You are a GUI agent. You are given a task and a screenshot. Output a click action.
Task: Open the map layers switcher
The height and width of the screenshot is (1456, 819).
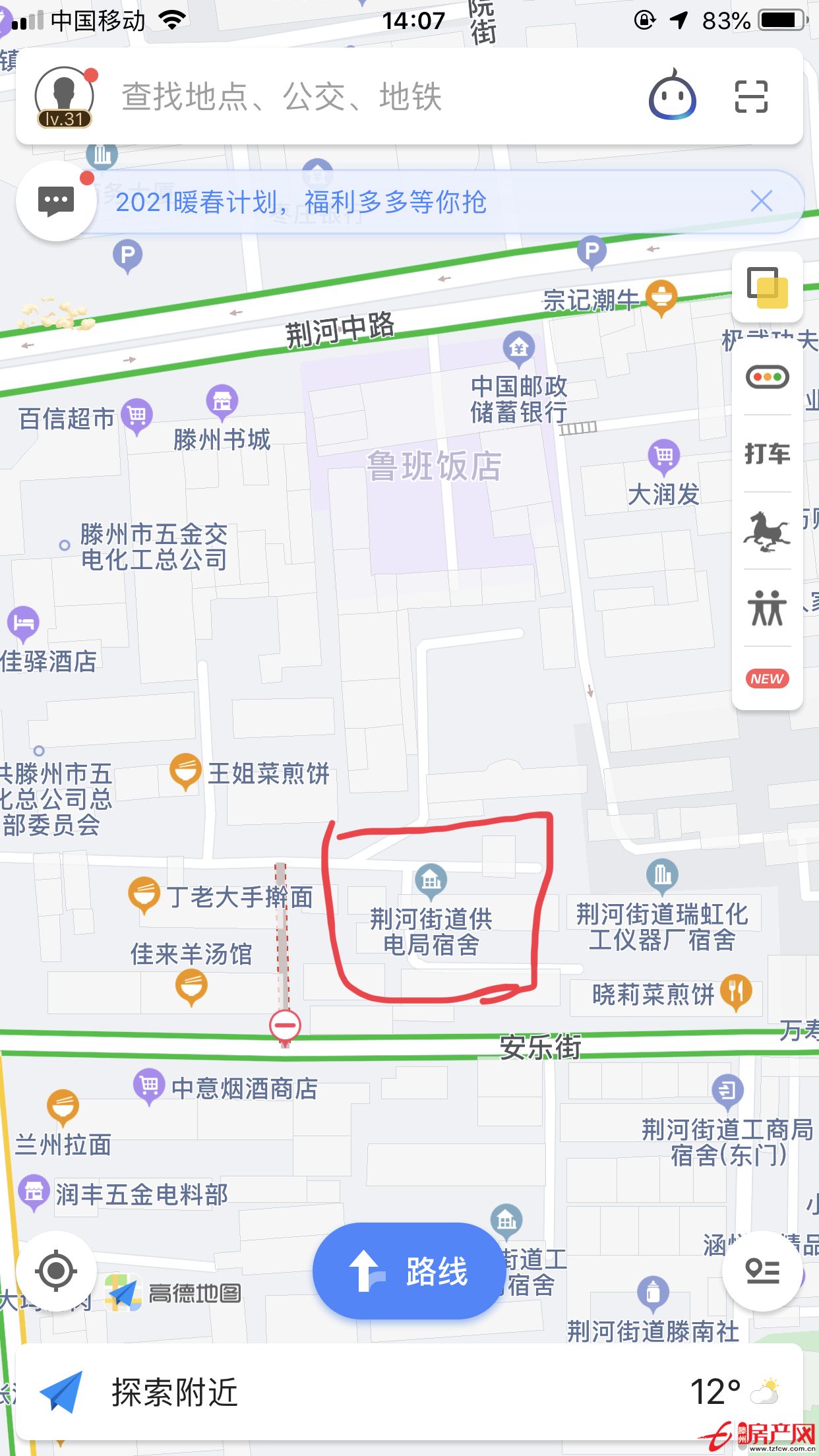[x=767, y=288]
